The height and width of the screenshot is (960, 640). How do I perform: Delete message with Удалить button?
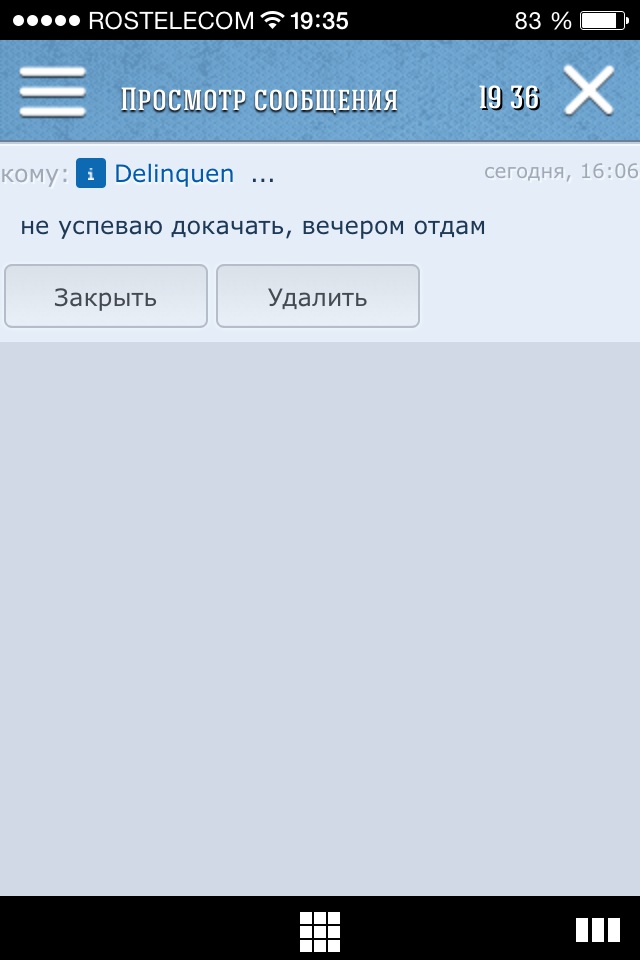(318, 297)
